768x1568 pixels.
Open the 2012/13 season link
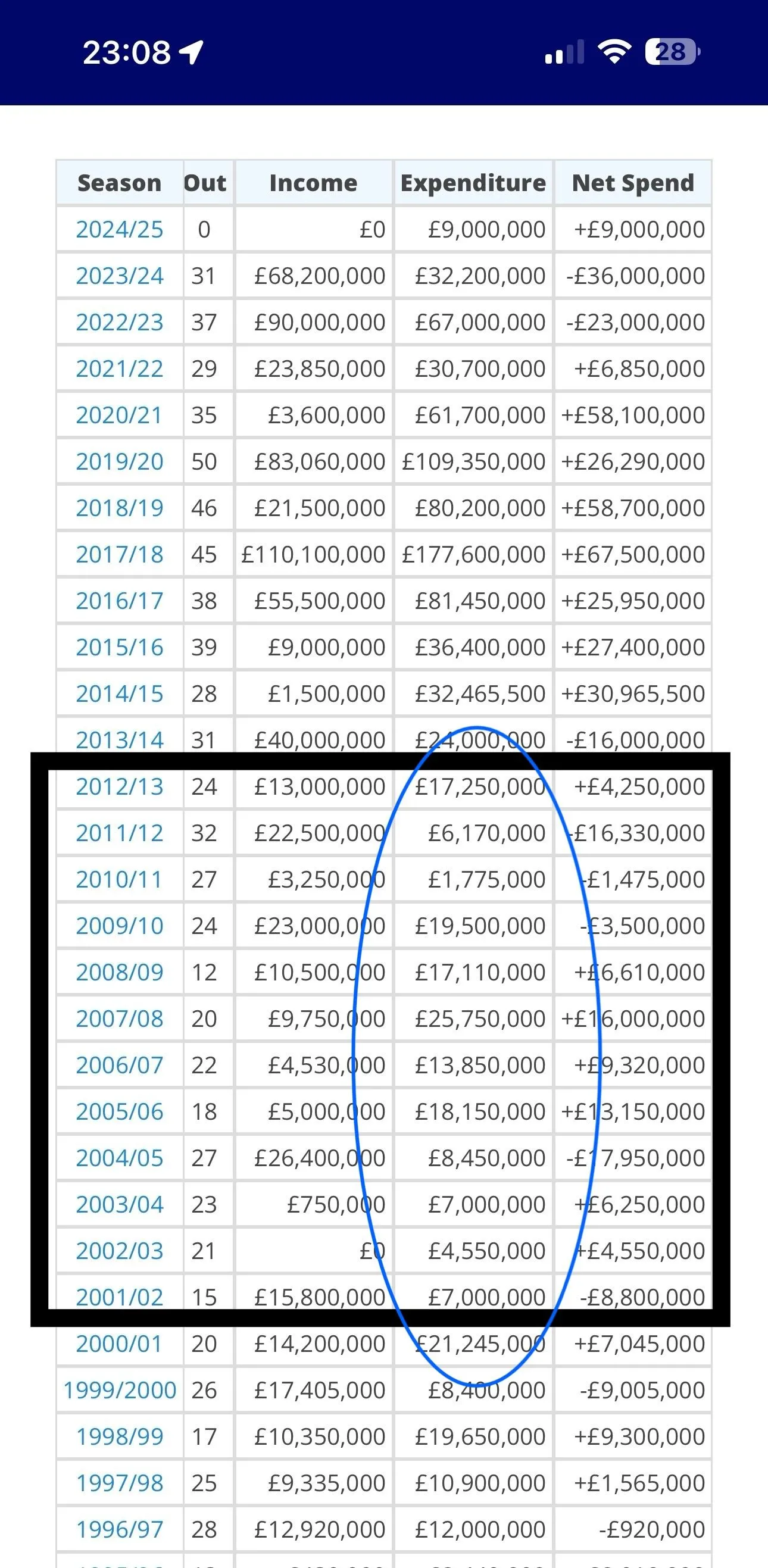[x=119, y=786]
